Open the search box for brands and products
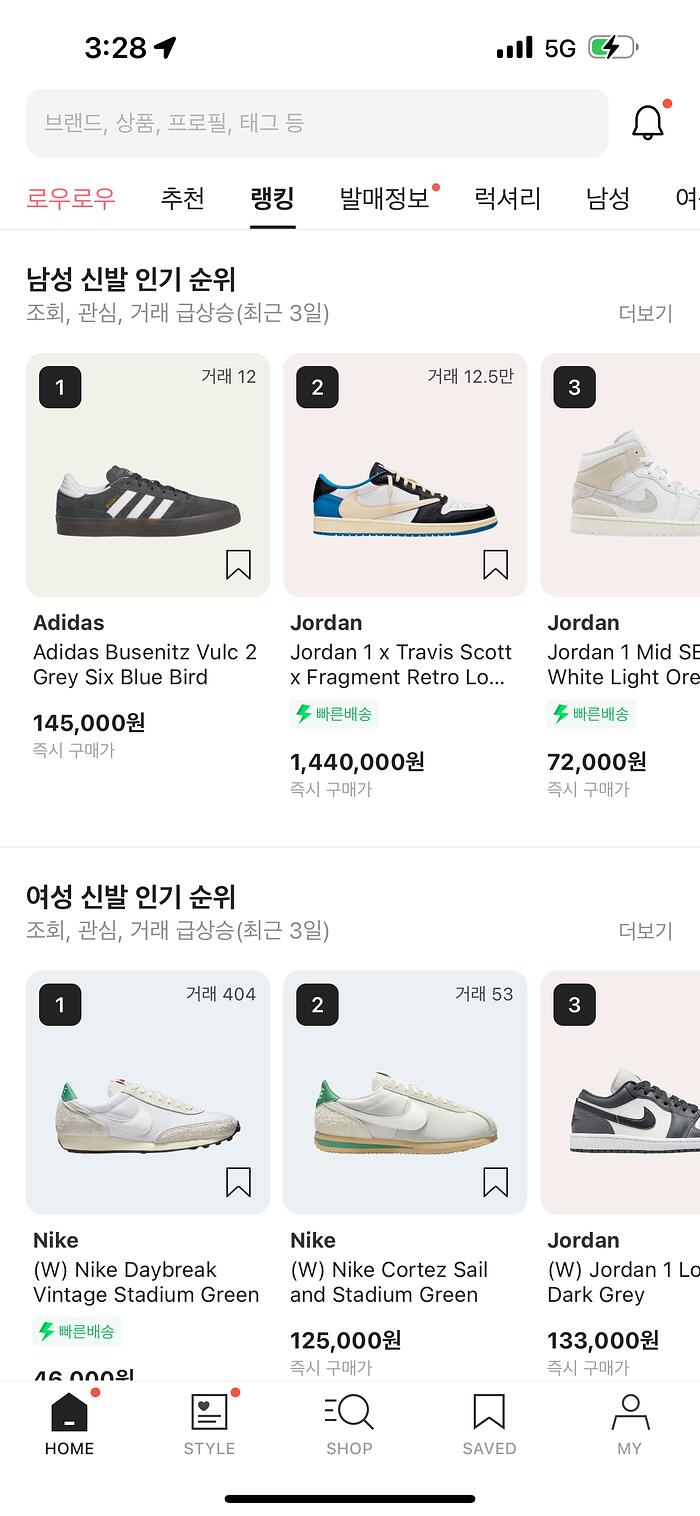Image resolution: width=700 pixels, height=1516 pixels. [316, 123]
